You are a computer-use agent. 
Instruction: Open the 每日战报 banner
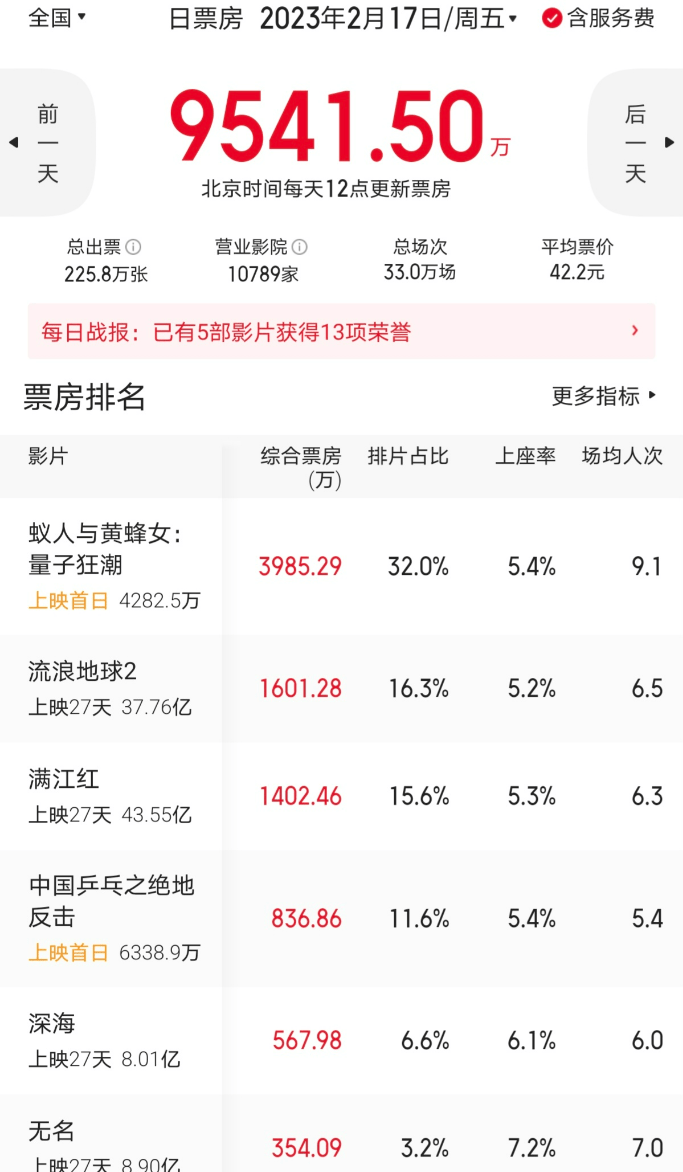coord(342,331)
